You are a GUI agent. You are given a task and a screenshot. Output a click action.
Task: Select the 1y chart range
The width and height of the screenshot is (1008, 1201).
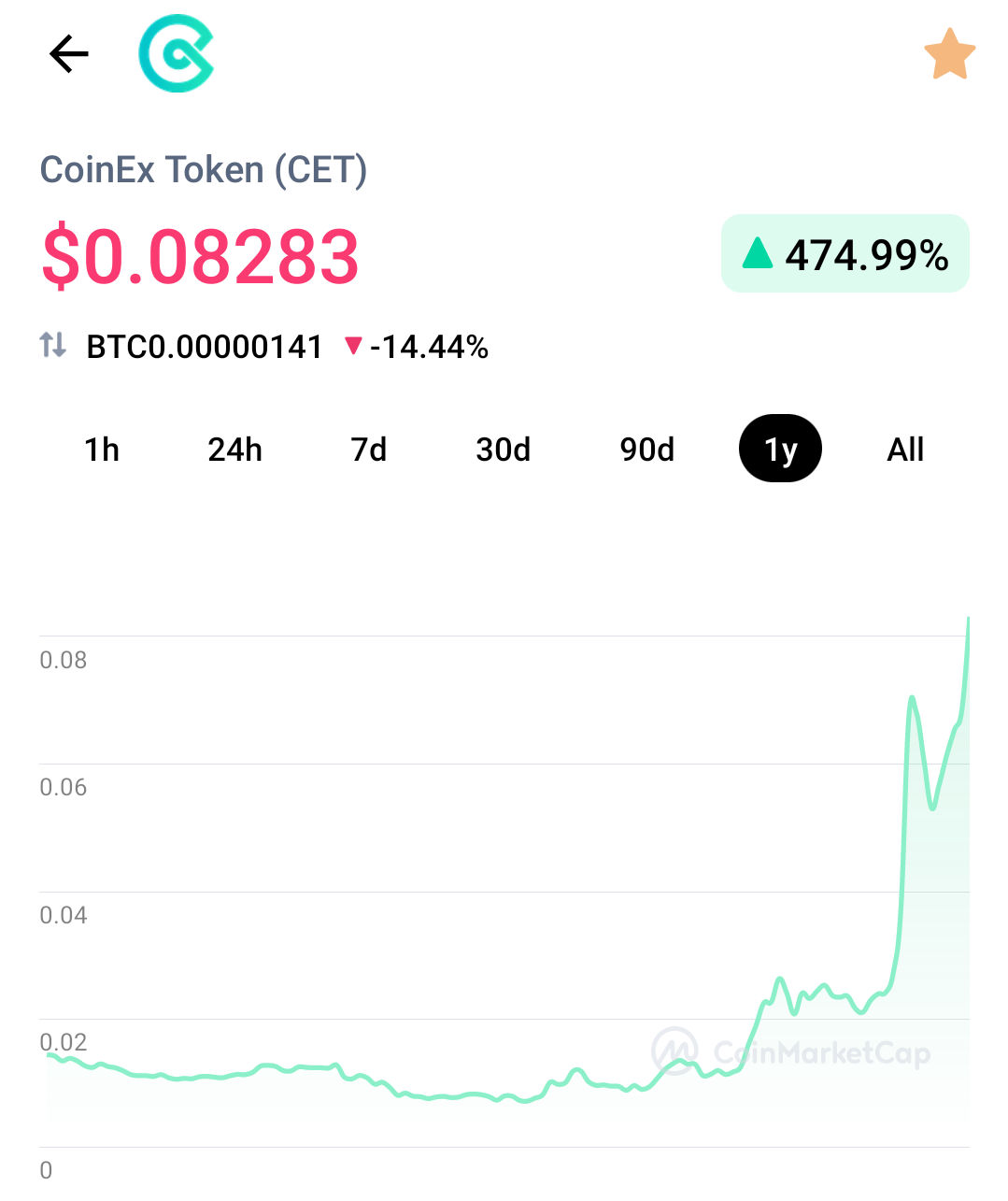pos(780,450)
